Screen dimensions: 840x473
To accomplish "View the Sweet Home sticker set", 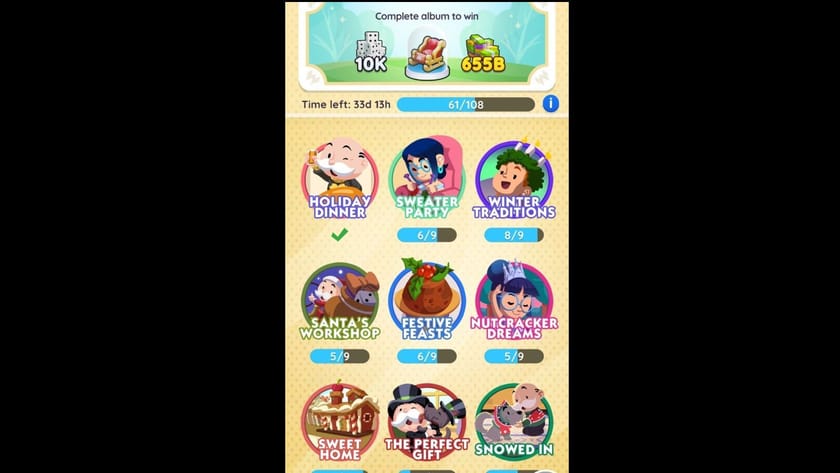I will pyautogui.click(x=339, y=422).
